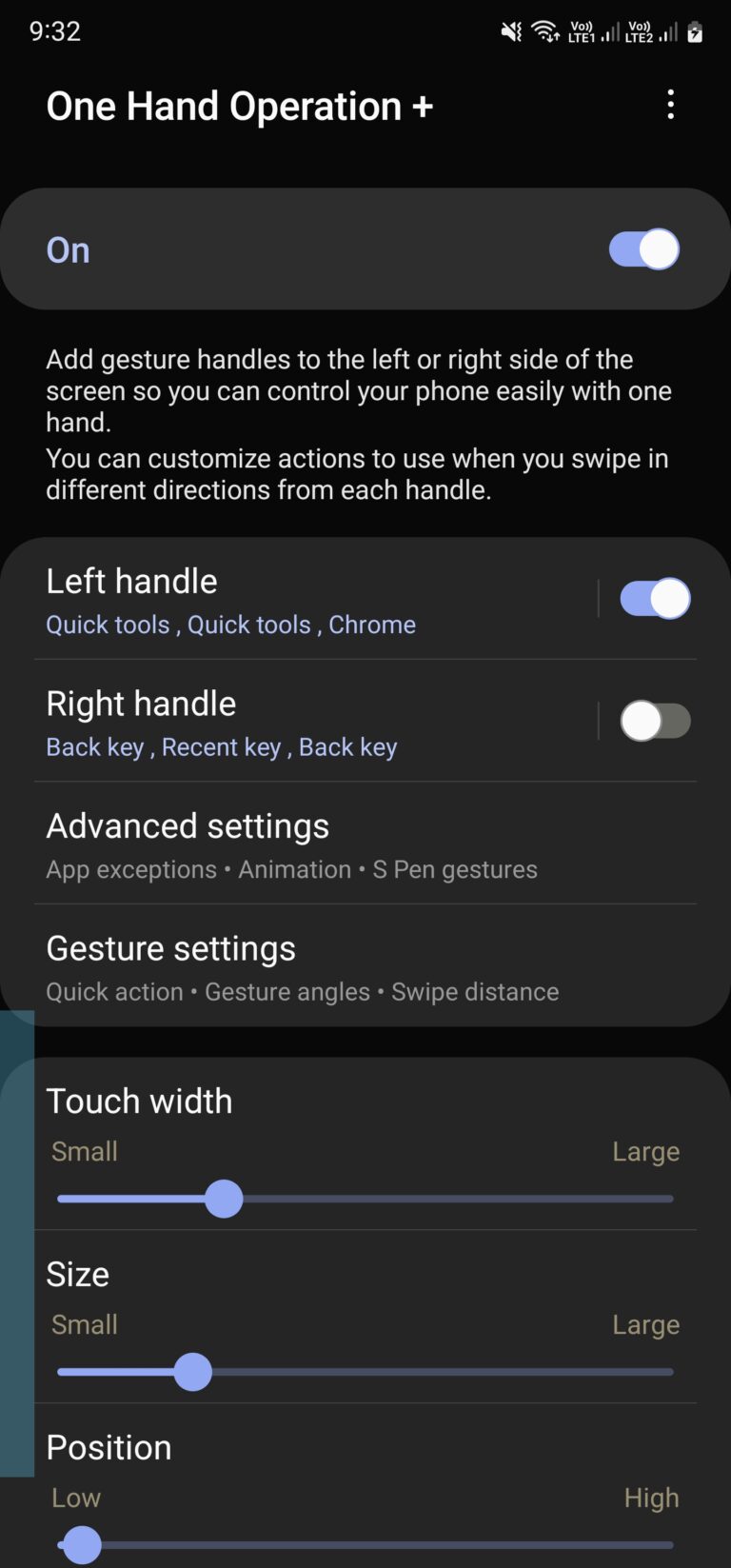Enable the Right handle toggle
The width and height of the screenshot is (731, 1568).
coord(656,721)
